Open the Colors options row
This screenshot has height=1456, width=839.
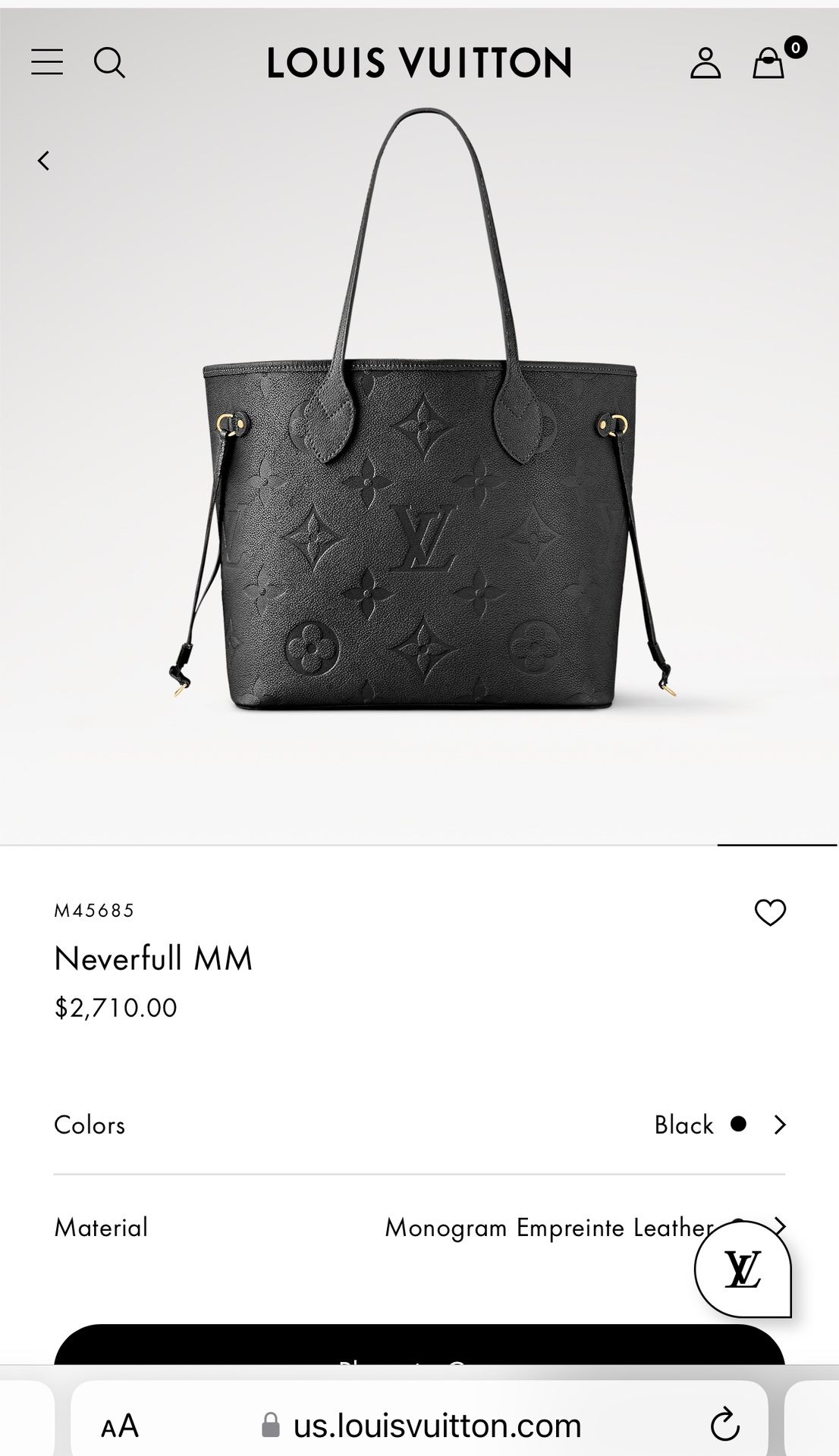pos(419,1125)
